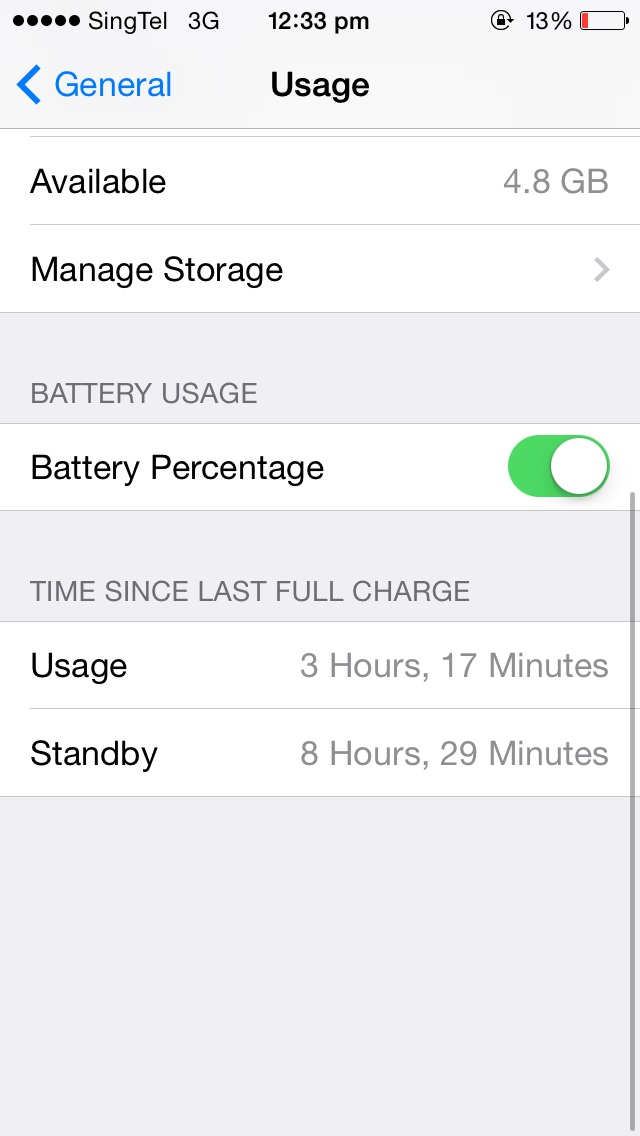This screenshot has height=1136, width=640.
Task: Turn off Battery Percentage switch
Action: (559, 467)
